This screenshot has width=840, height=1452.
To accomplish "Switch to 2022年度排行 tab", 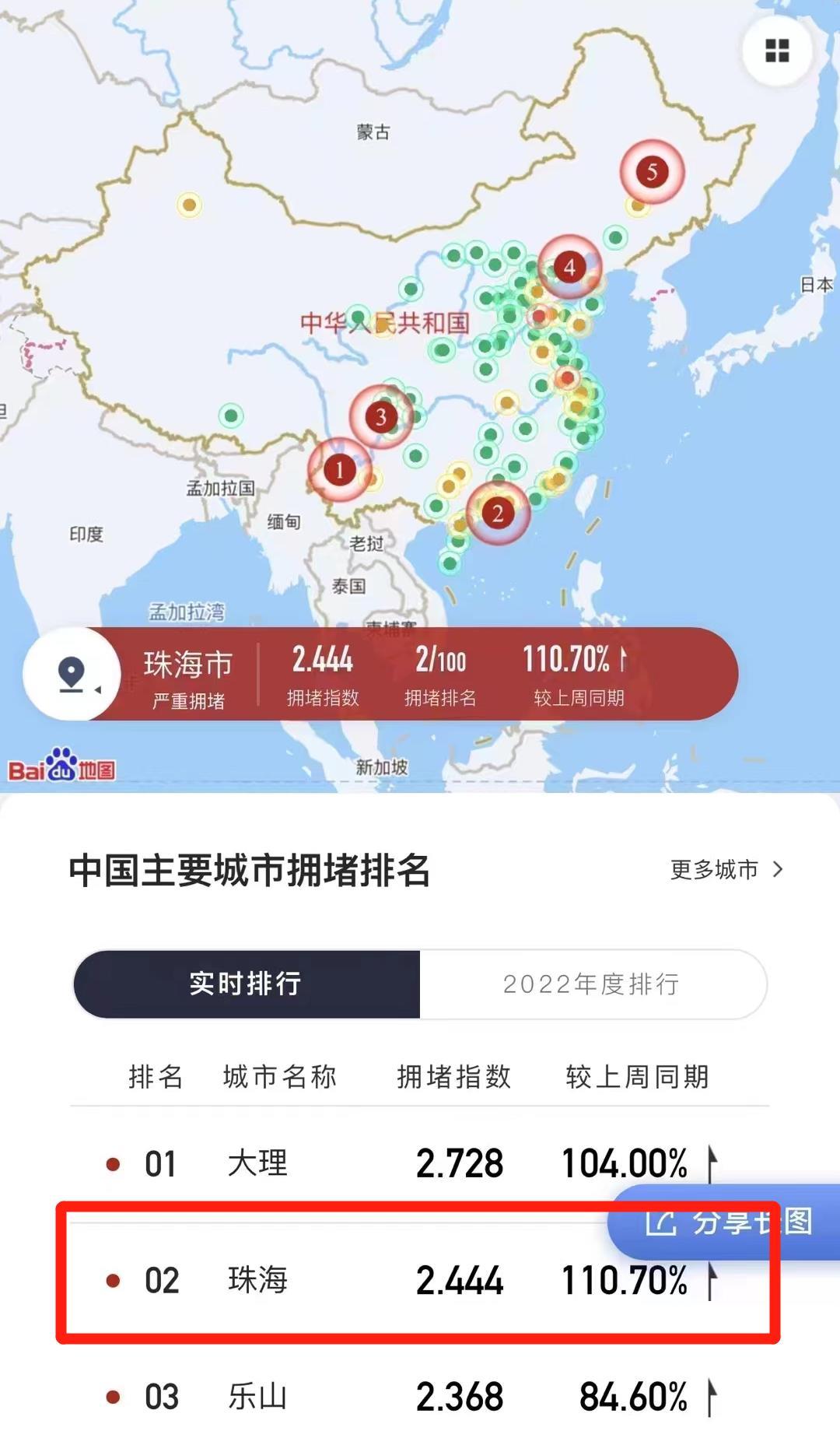I will (x=591, y=984).
